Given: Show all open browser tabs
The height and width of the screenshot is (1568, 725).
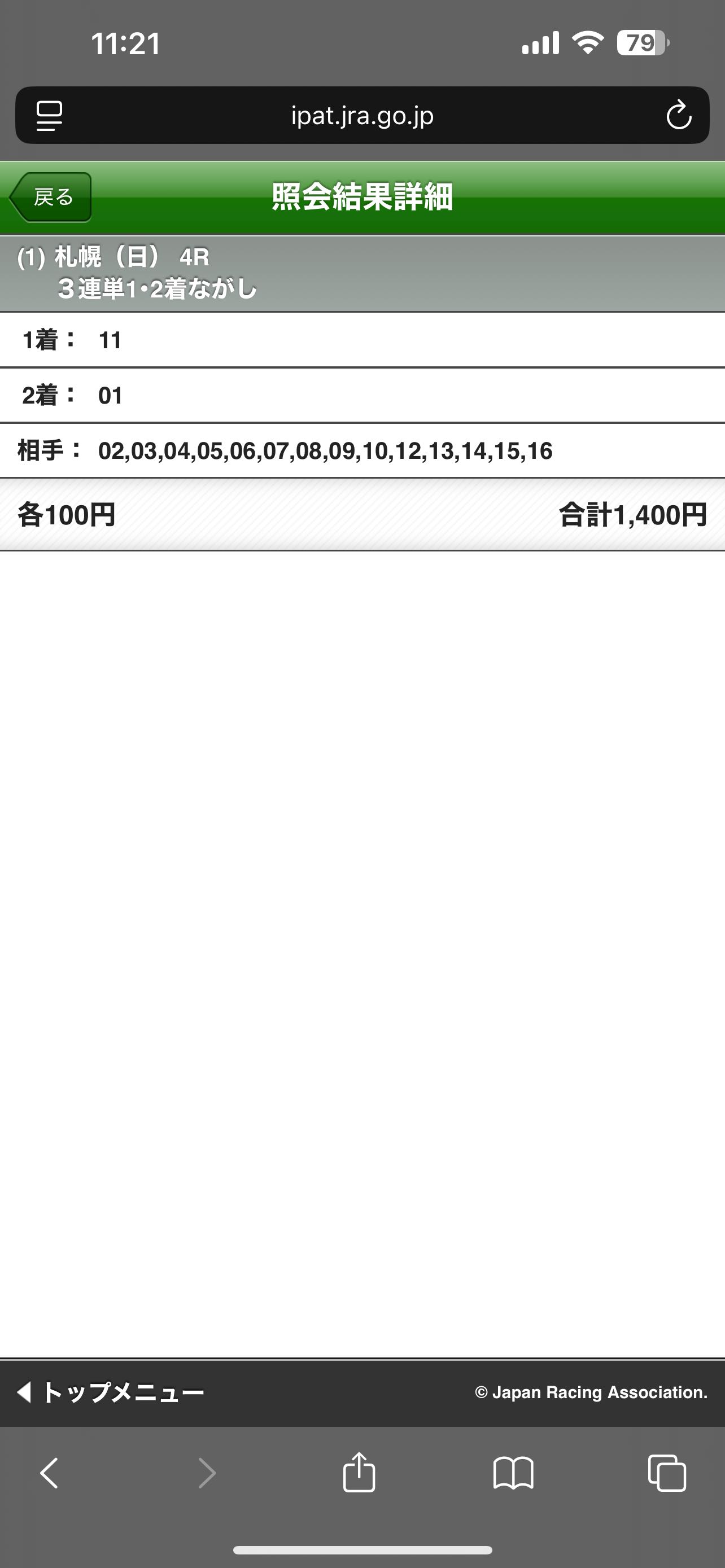Looking at the screenshot, I should pyautogui.click(x=667, y=1473).
